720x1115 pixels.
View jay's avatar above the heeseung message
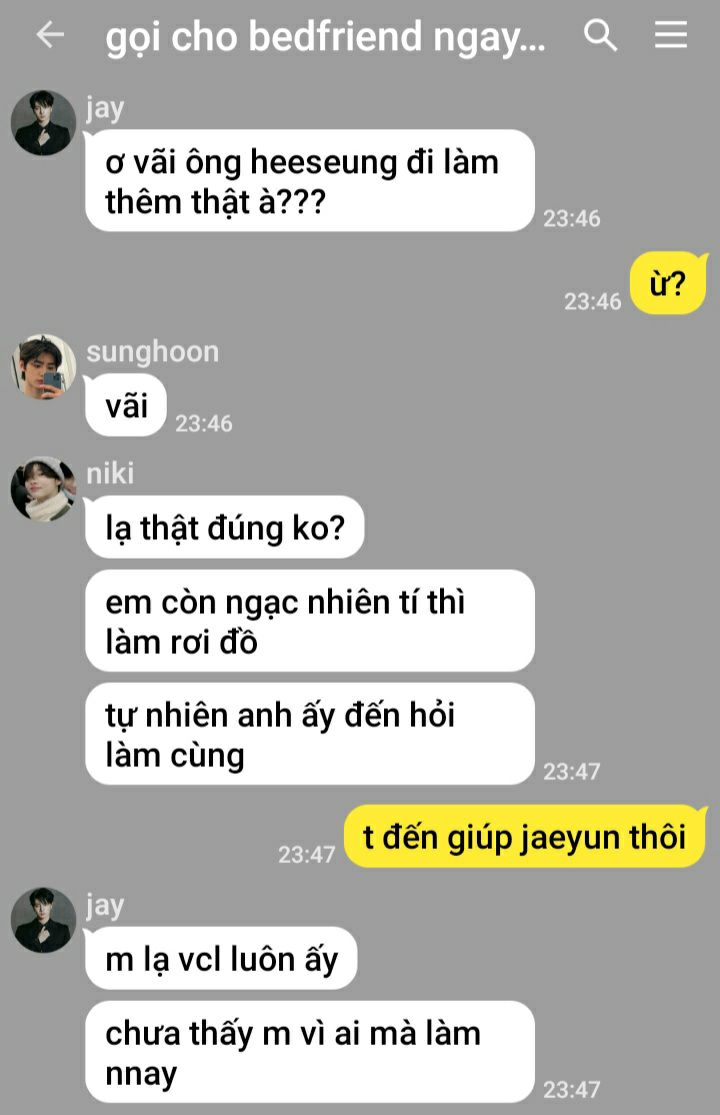coord(43,122)
